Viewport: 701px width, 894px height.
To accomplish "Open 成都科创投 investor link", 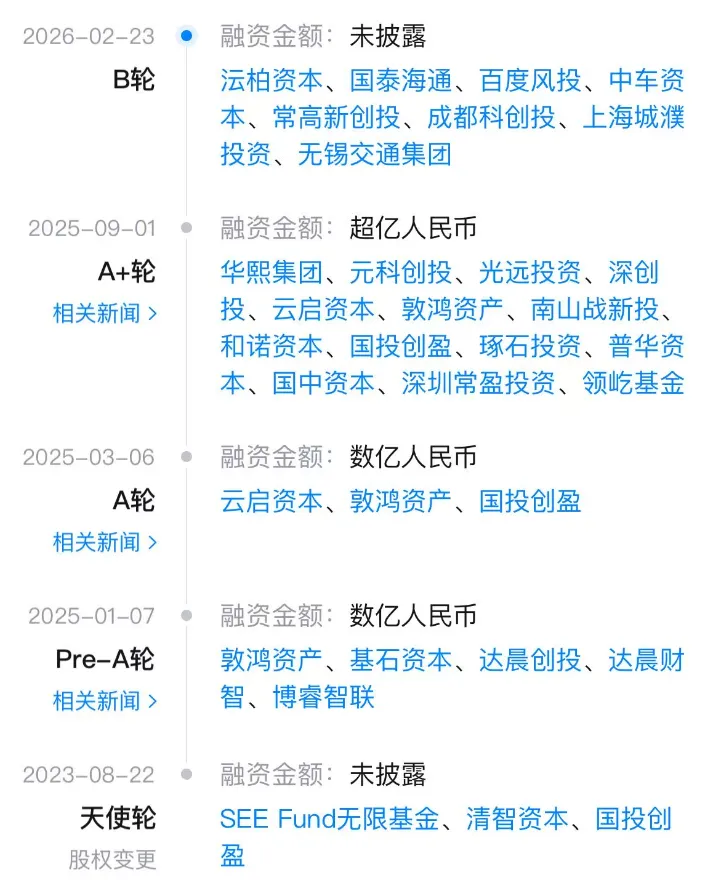I will coord(491,117).
